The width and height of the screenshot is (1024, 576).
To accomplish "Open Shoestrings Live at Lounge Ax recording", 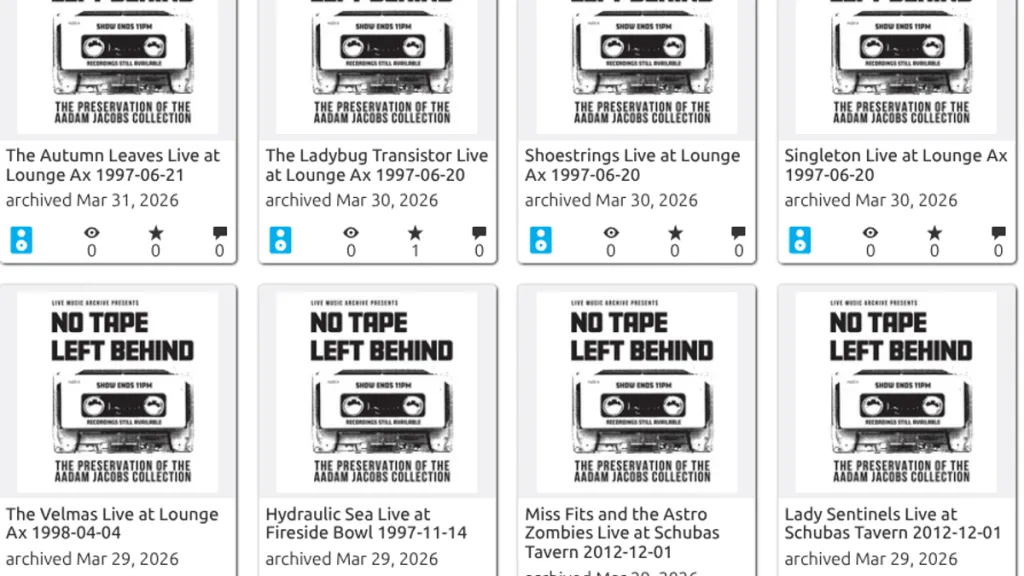I will pyautogui.click(x=632, y=165).
